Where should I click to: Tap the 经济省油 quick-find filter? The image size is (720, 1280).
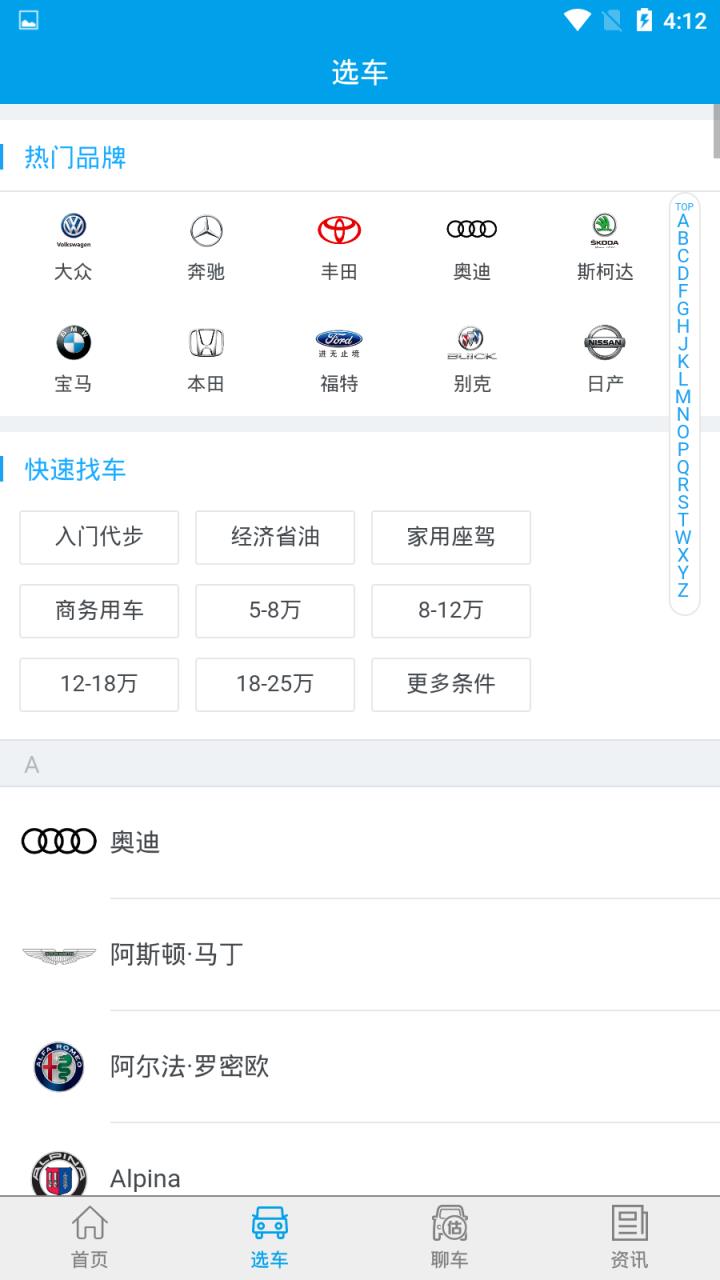(x=275, y=537)
